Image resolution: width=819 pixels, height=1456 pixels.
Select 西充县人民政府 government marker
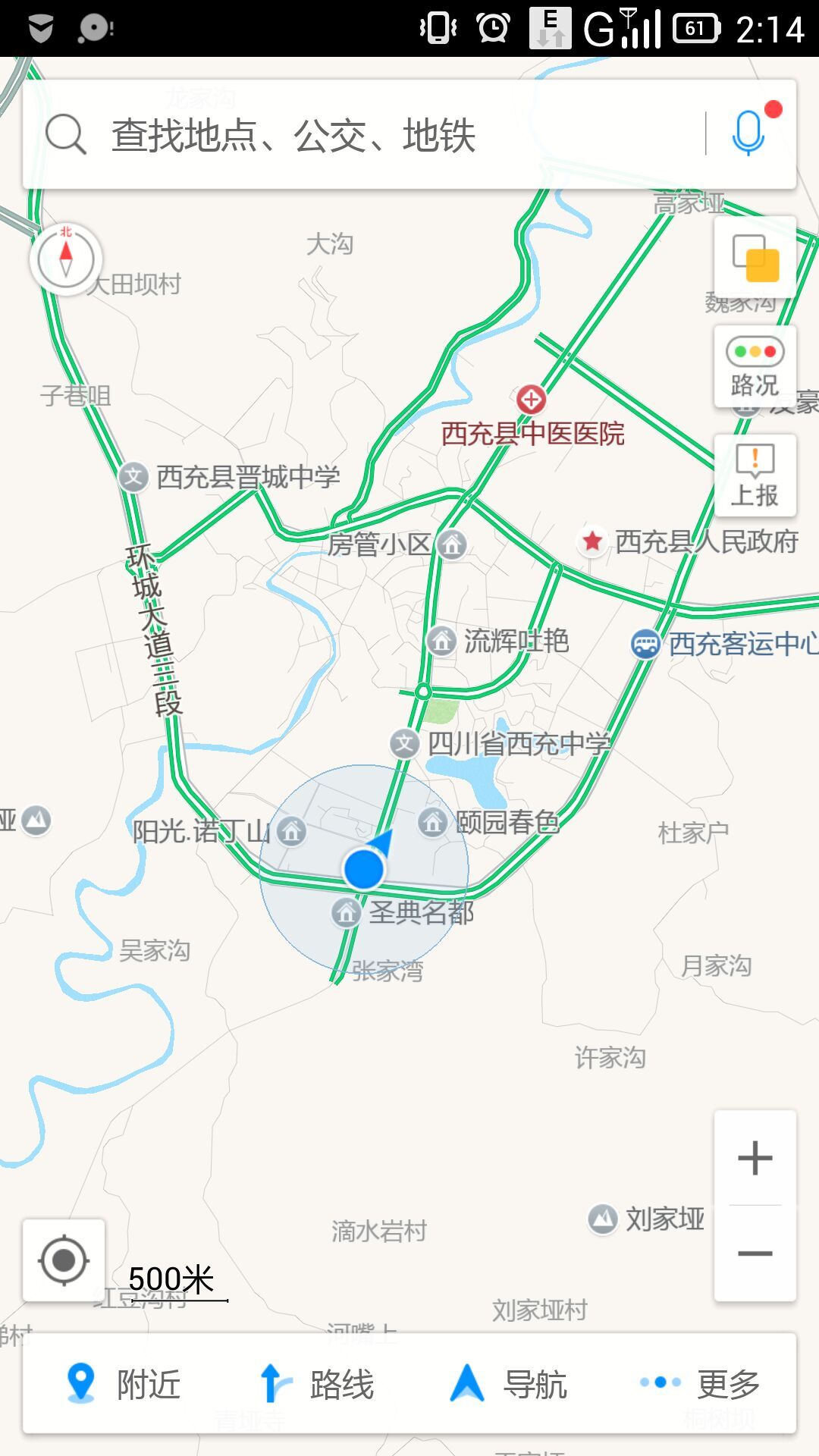592,541
